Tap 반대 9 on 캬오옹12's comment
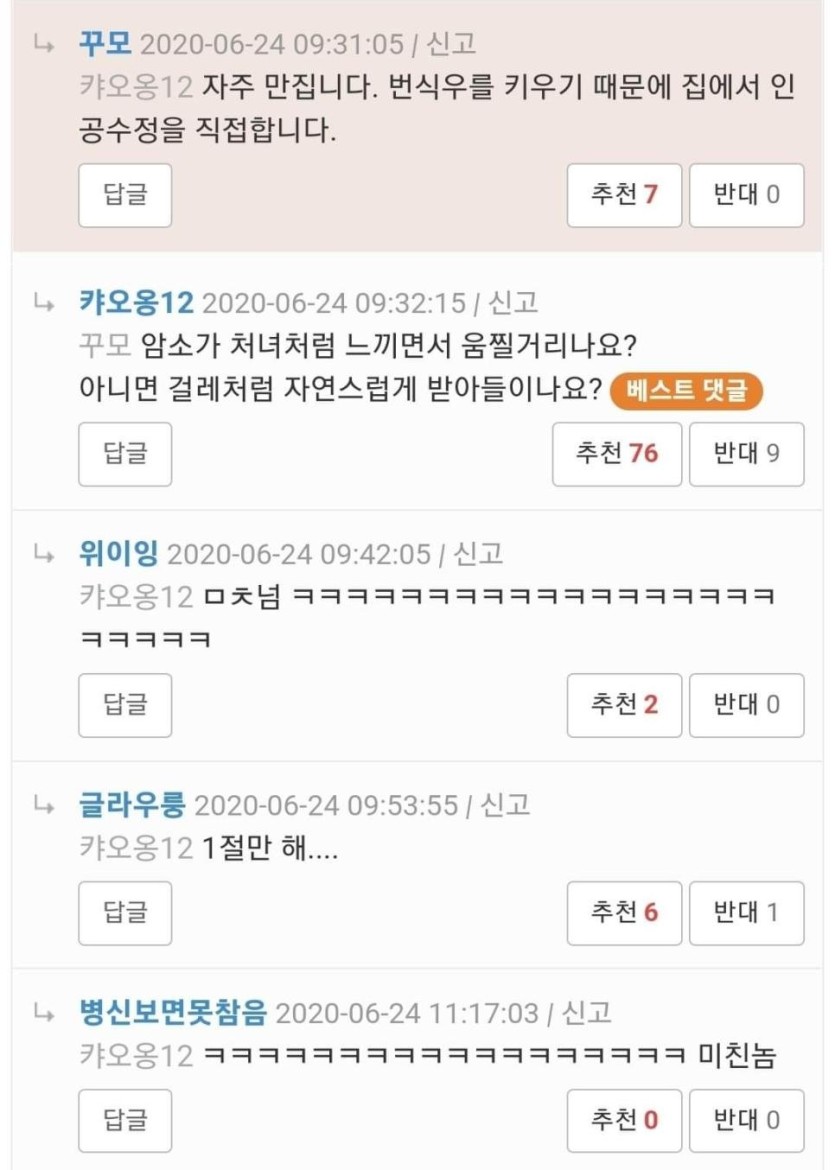835x1170 pixels. click(x=746, y=454)
